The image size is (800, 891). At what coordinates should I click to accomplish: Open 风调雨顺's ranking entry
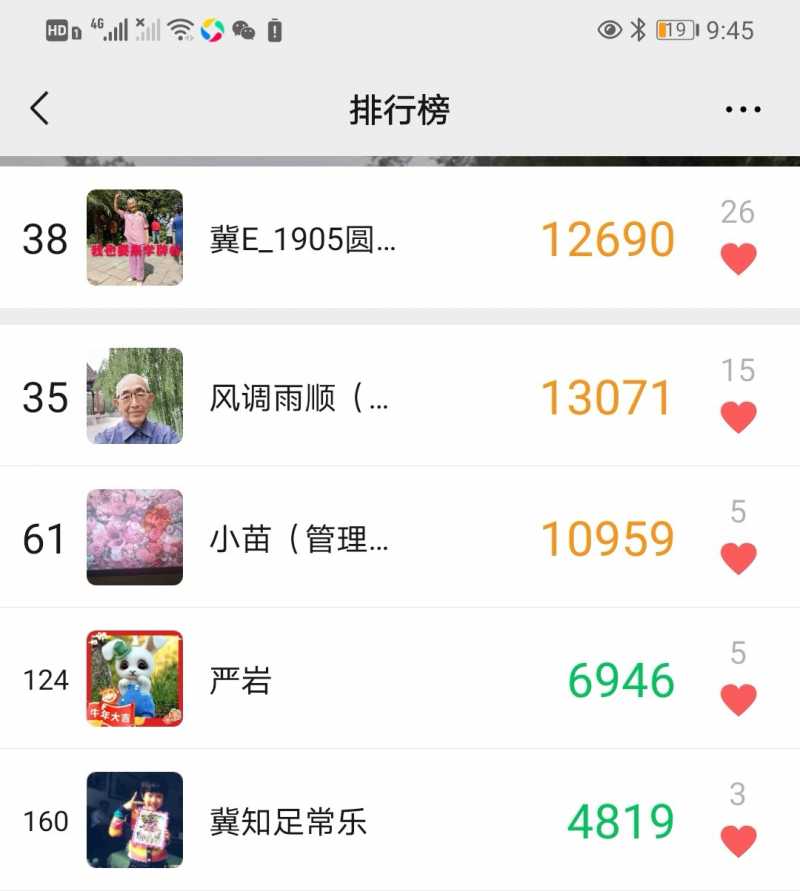pos(400,397)
